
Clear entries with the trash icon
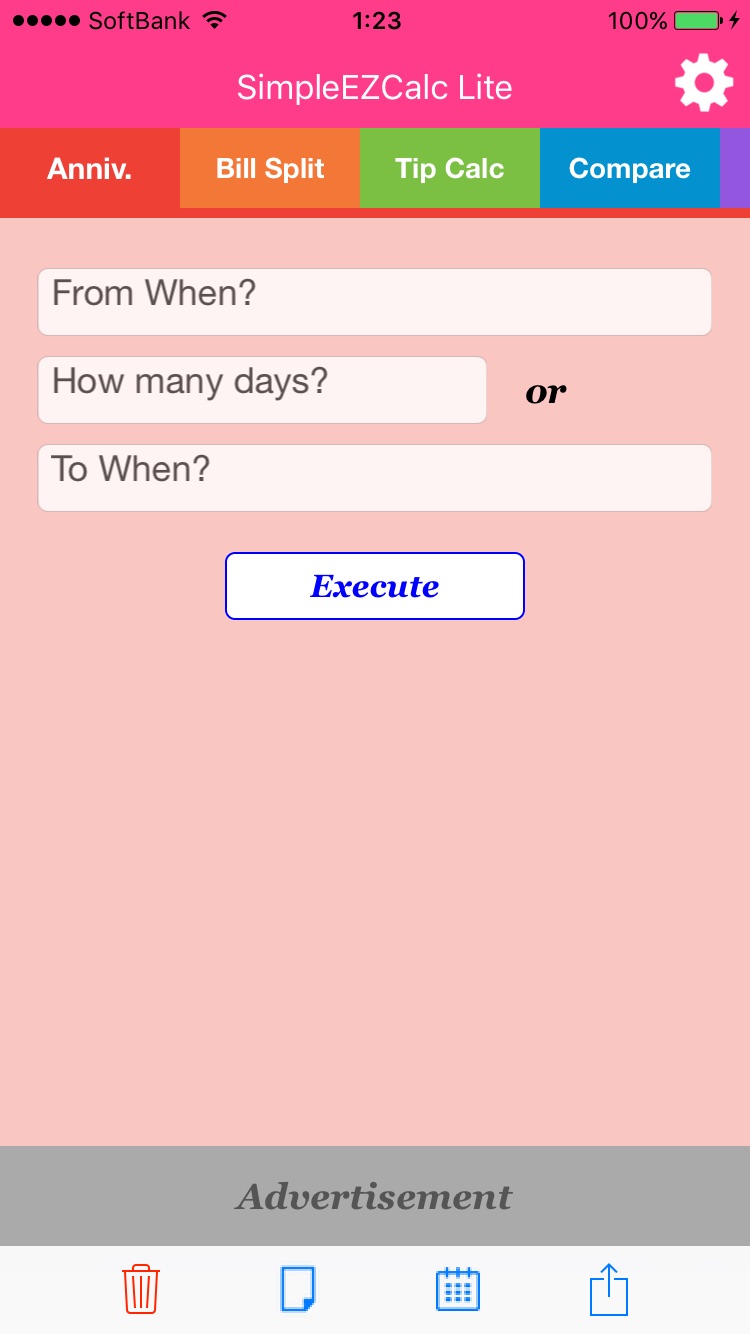point(141,1289)
